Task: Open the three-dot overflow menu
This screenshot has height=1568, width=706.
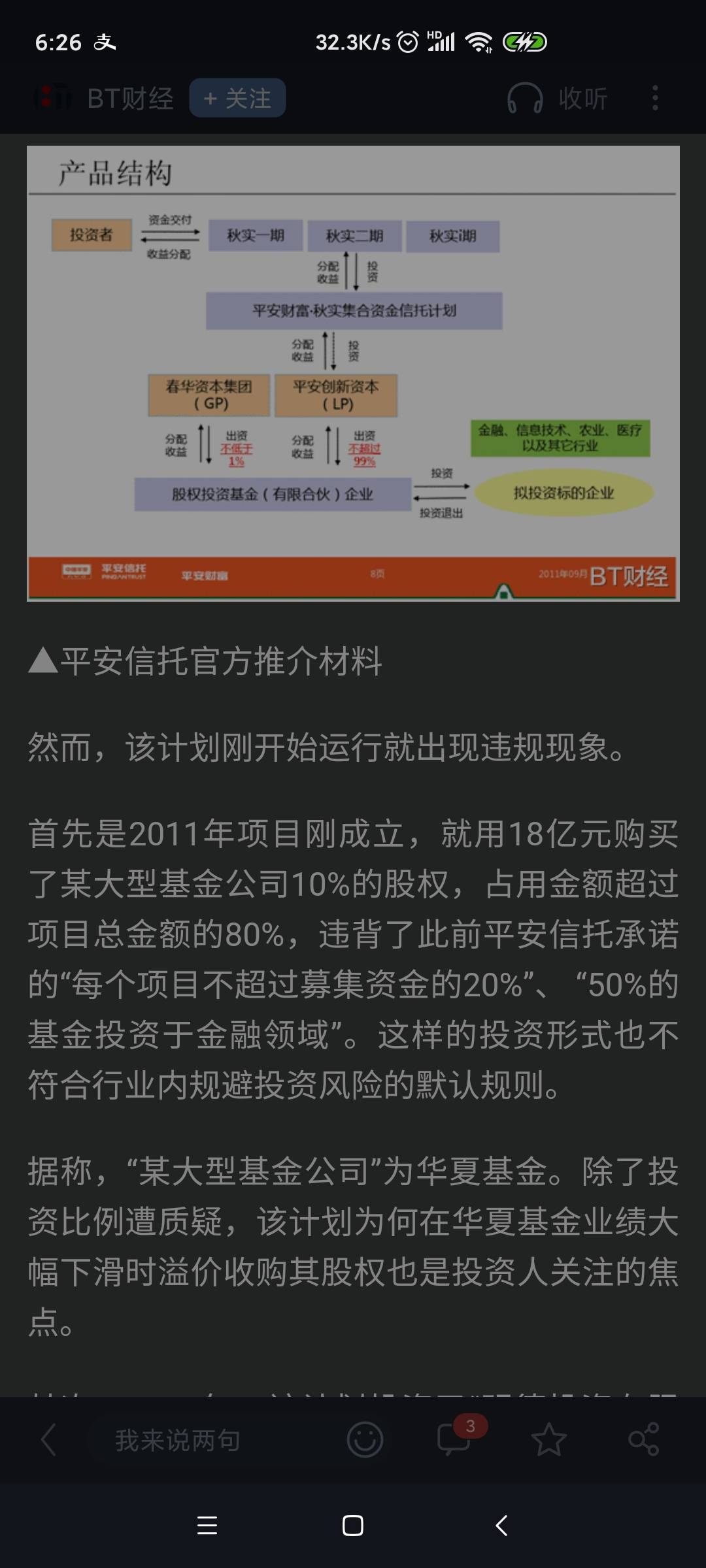Action: click(x=655, y=98)
